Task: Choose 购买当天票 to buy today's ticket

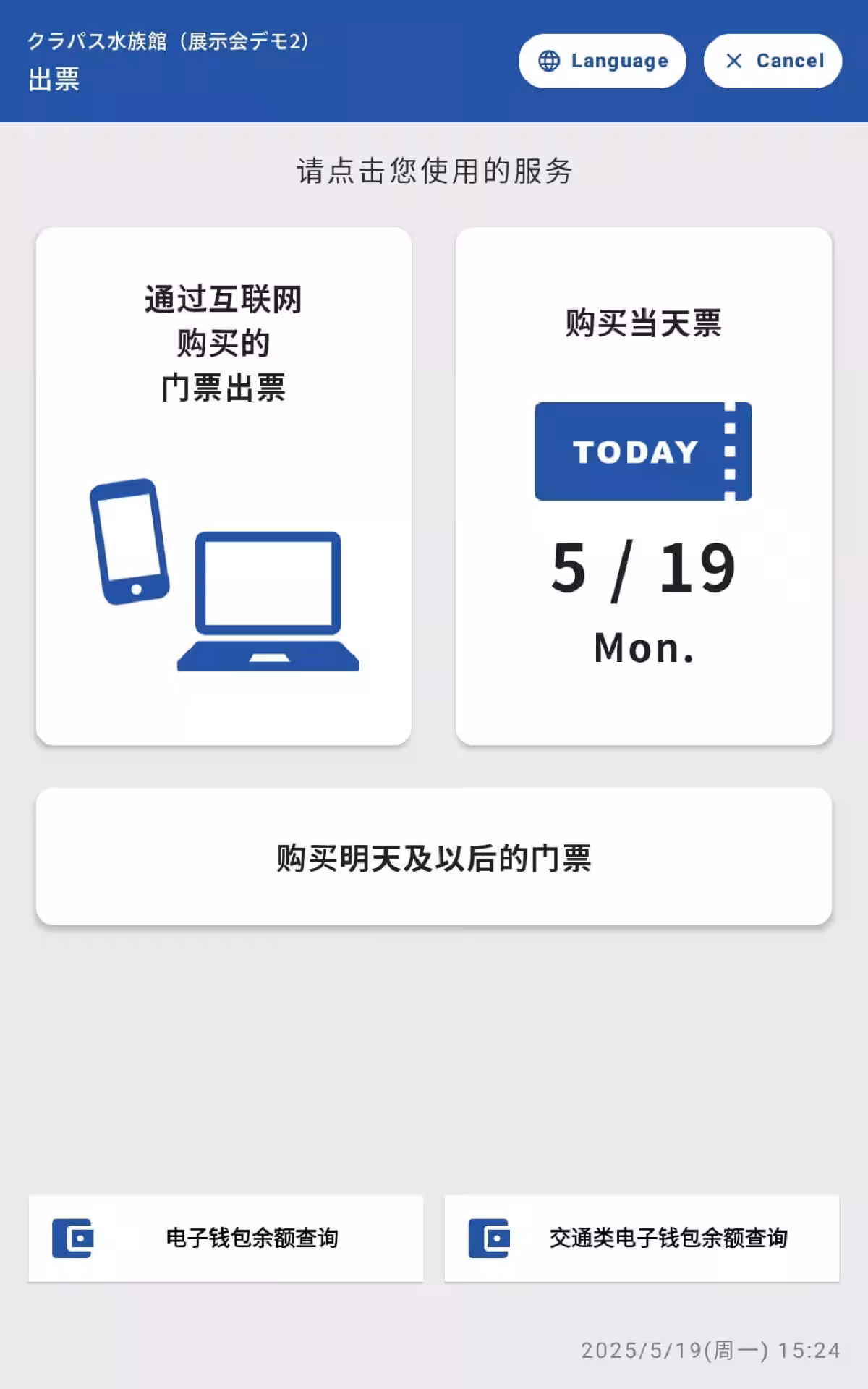Action: click(642, 485)
